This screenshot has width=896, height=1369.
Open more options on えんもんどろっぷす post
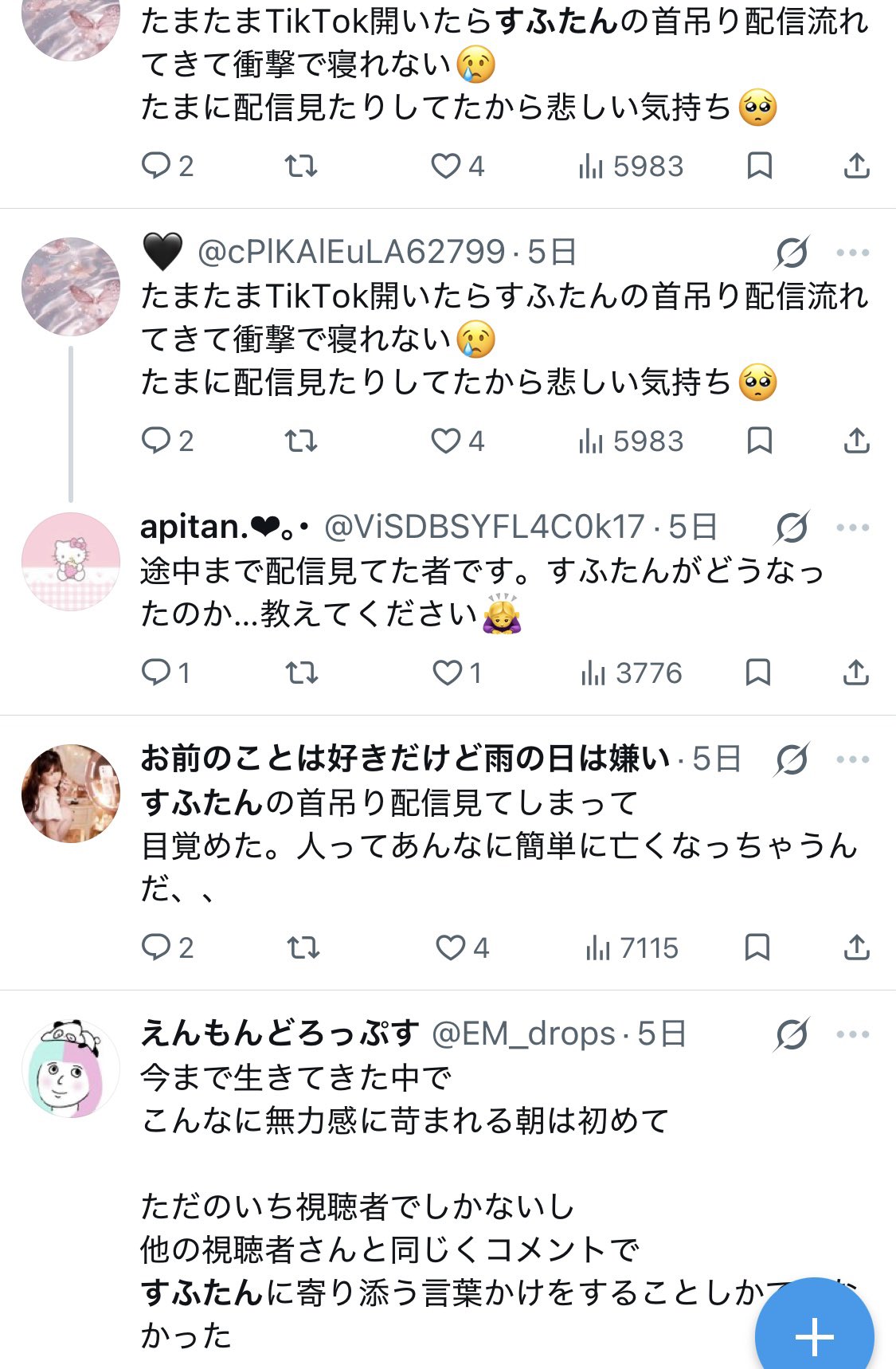coord(853,1034)
